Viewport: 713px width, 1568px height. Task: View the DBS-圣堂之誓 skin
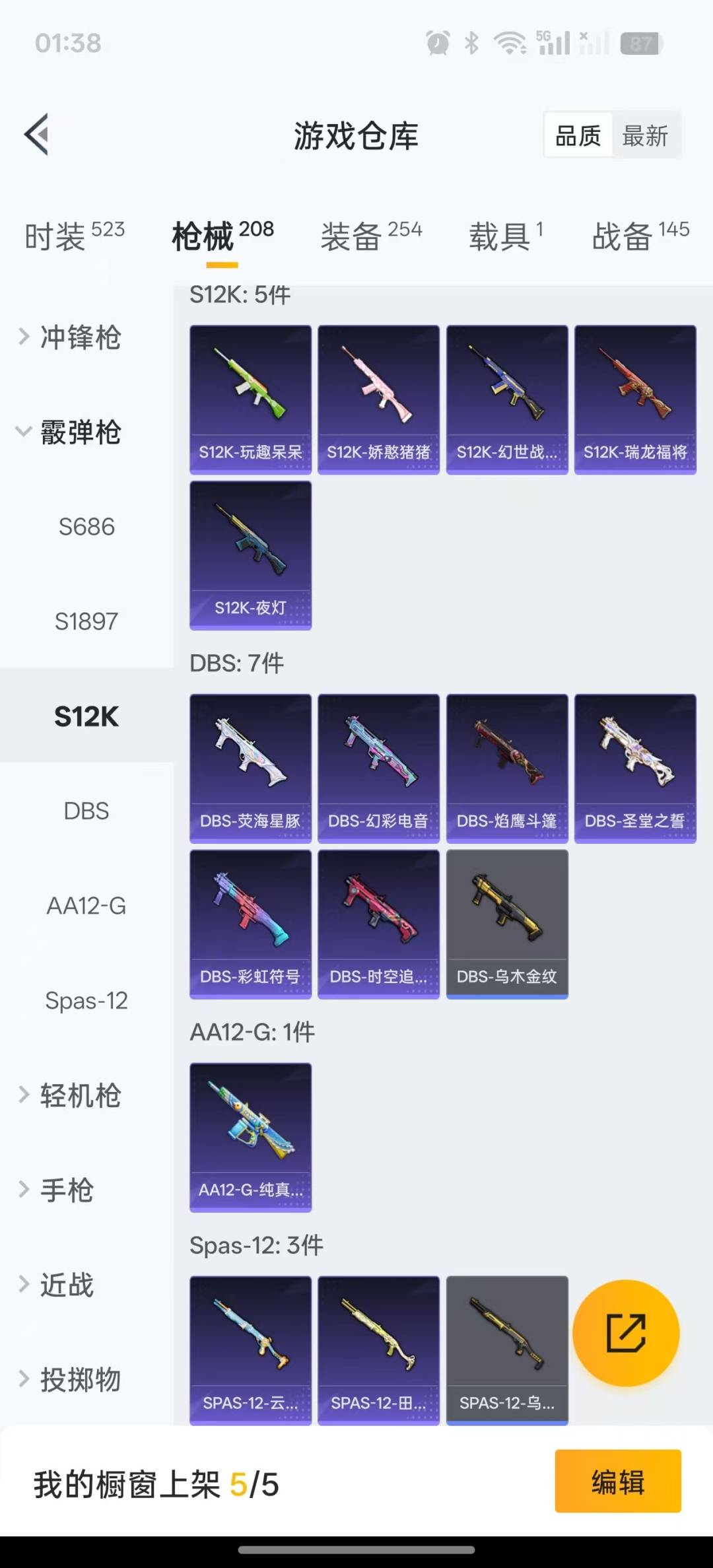tap(635, 768)
